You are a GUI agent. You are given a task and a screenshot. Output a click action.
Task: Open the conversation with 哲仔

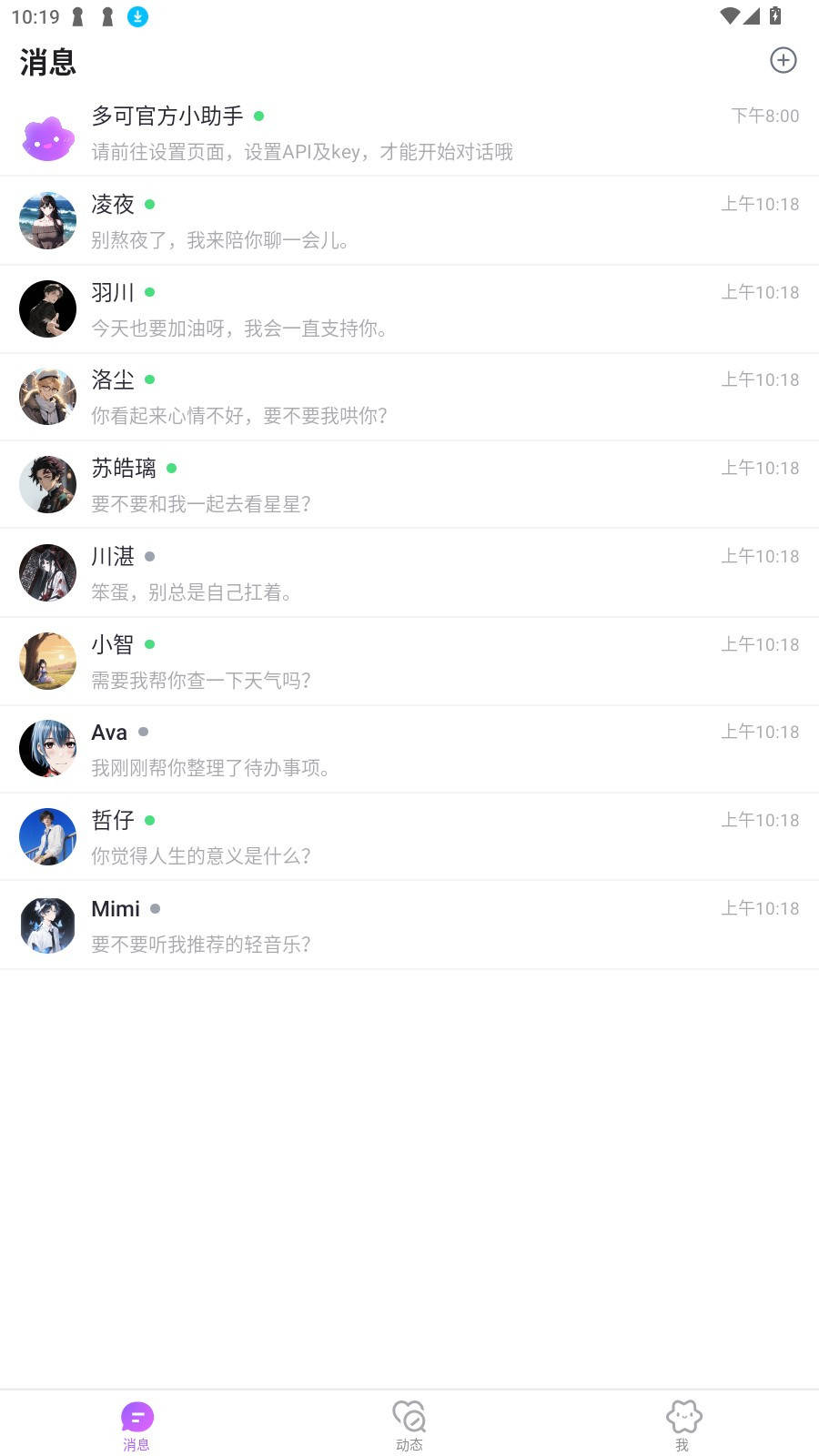(409, 836)
